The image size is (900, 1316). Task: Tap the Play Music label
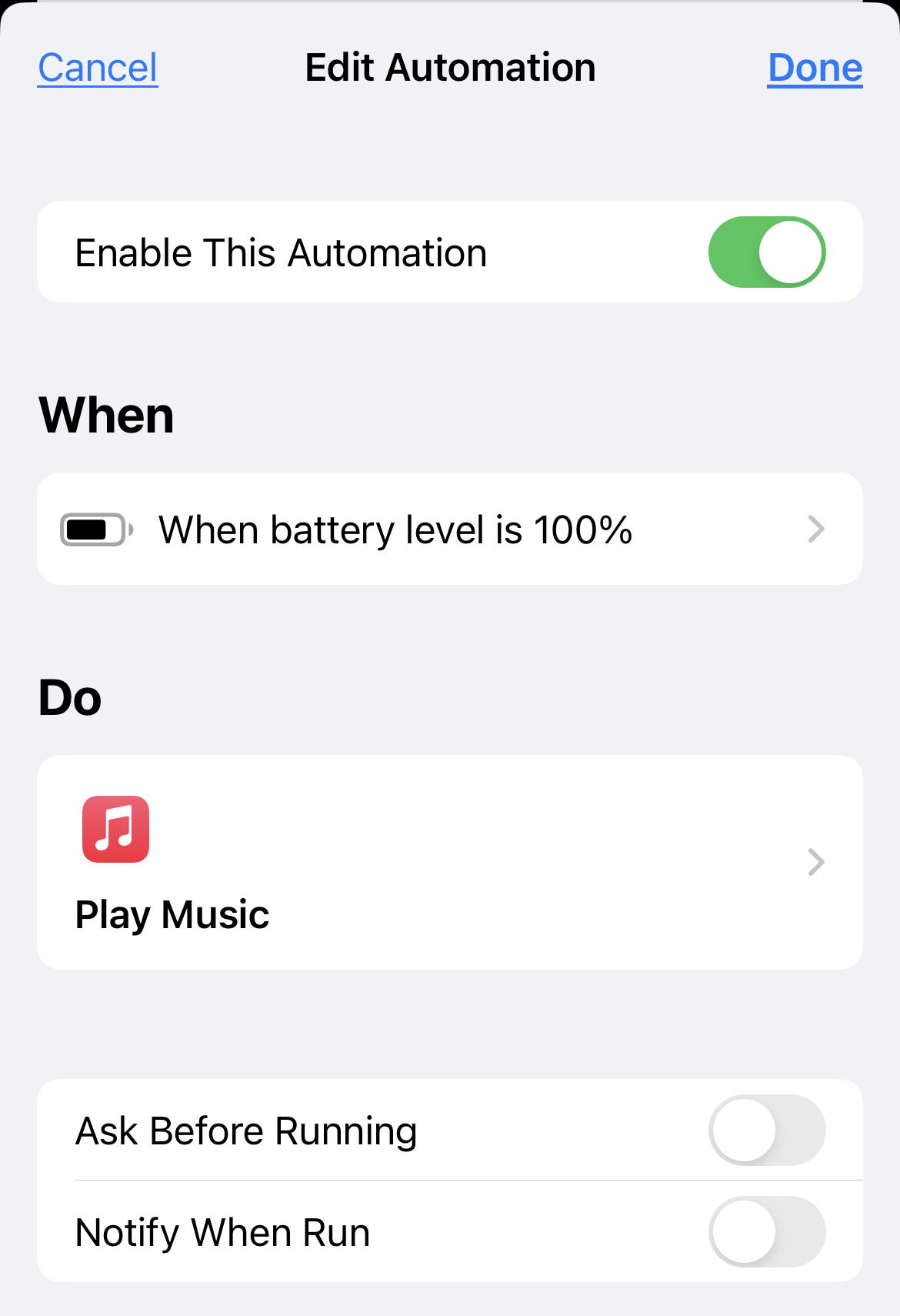172,914
